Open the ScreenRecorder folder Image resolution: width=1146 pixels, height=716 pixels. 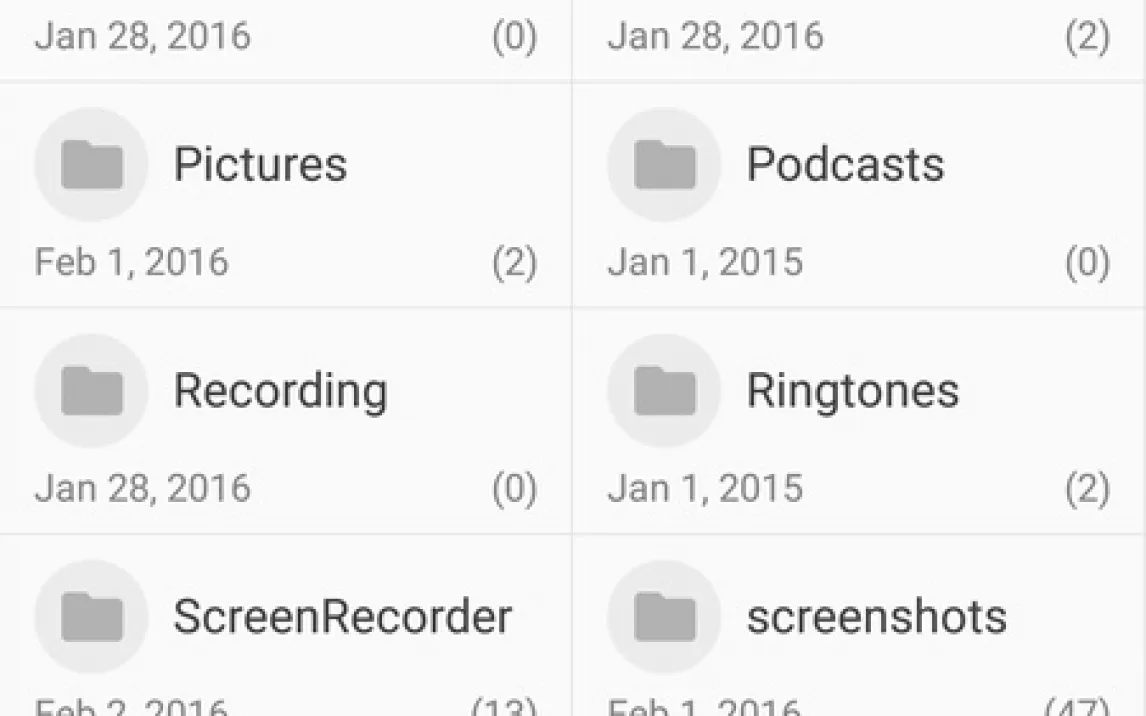[342, 617]
